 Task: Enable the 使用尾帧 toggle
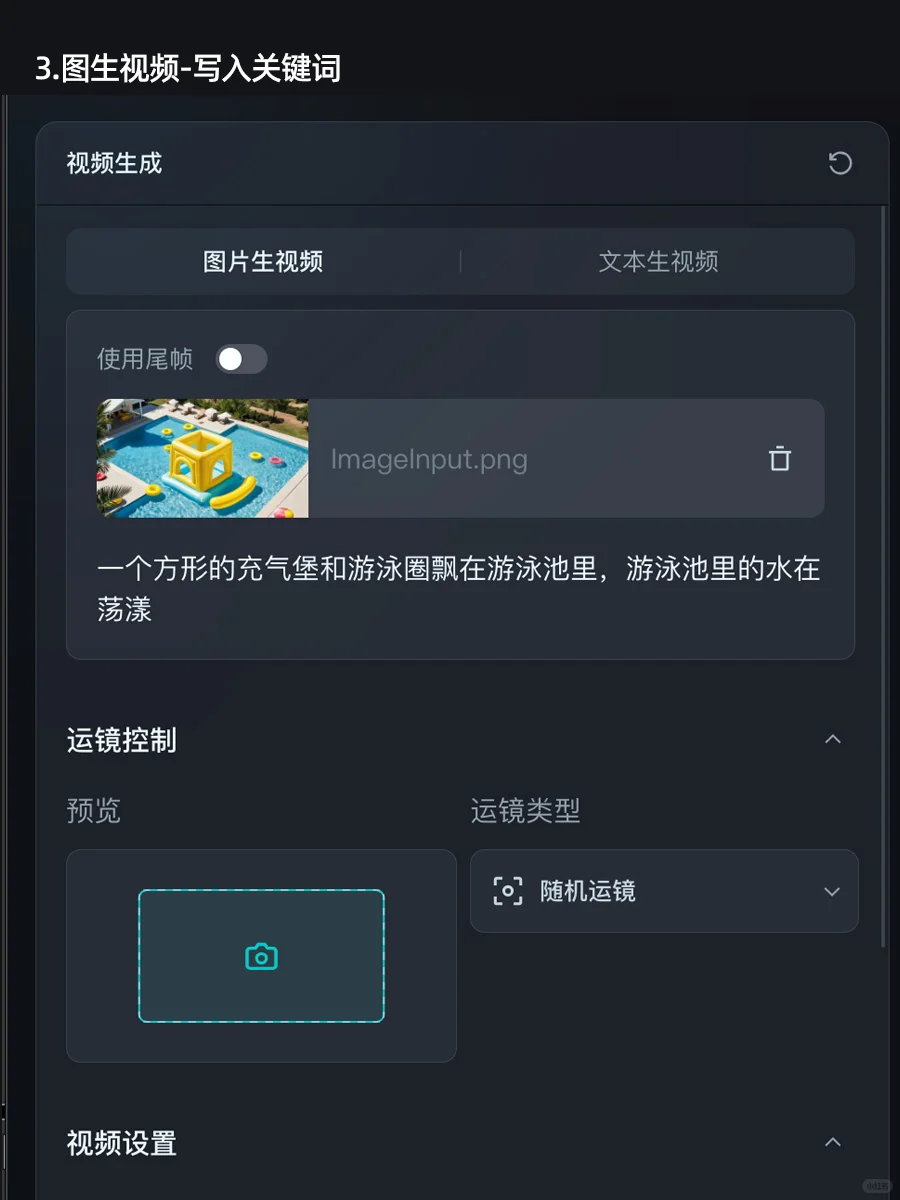click(x=241, y=359)
